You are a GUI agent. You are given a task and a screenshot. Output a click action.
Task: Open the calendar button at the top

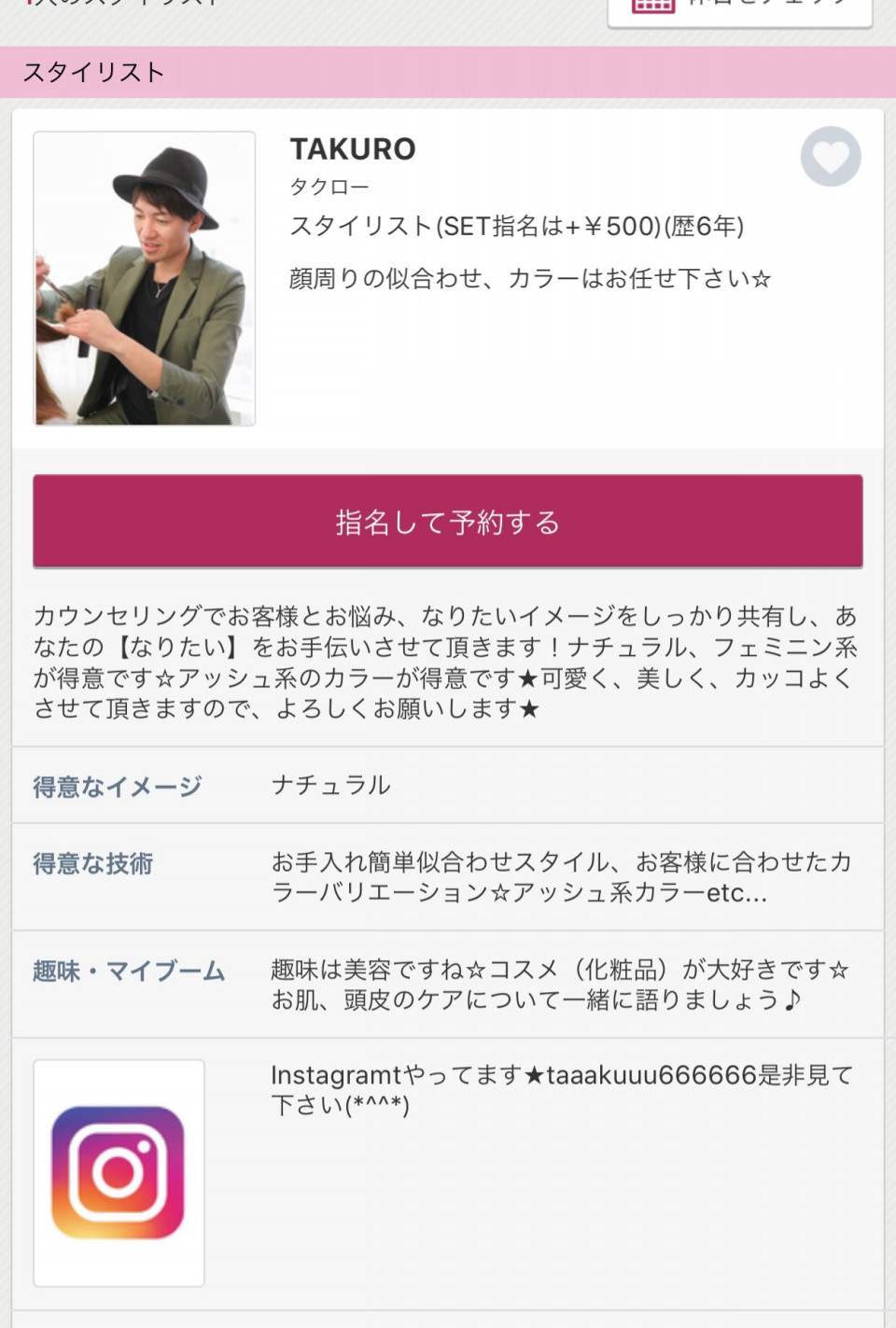coord(739,9)
